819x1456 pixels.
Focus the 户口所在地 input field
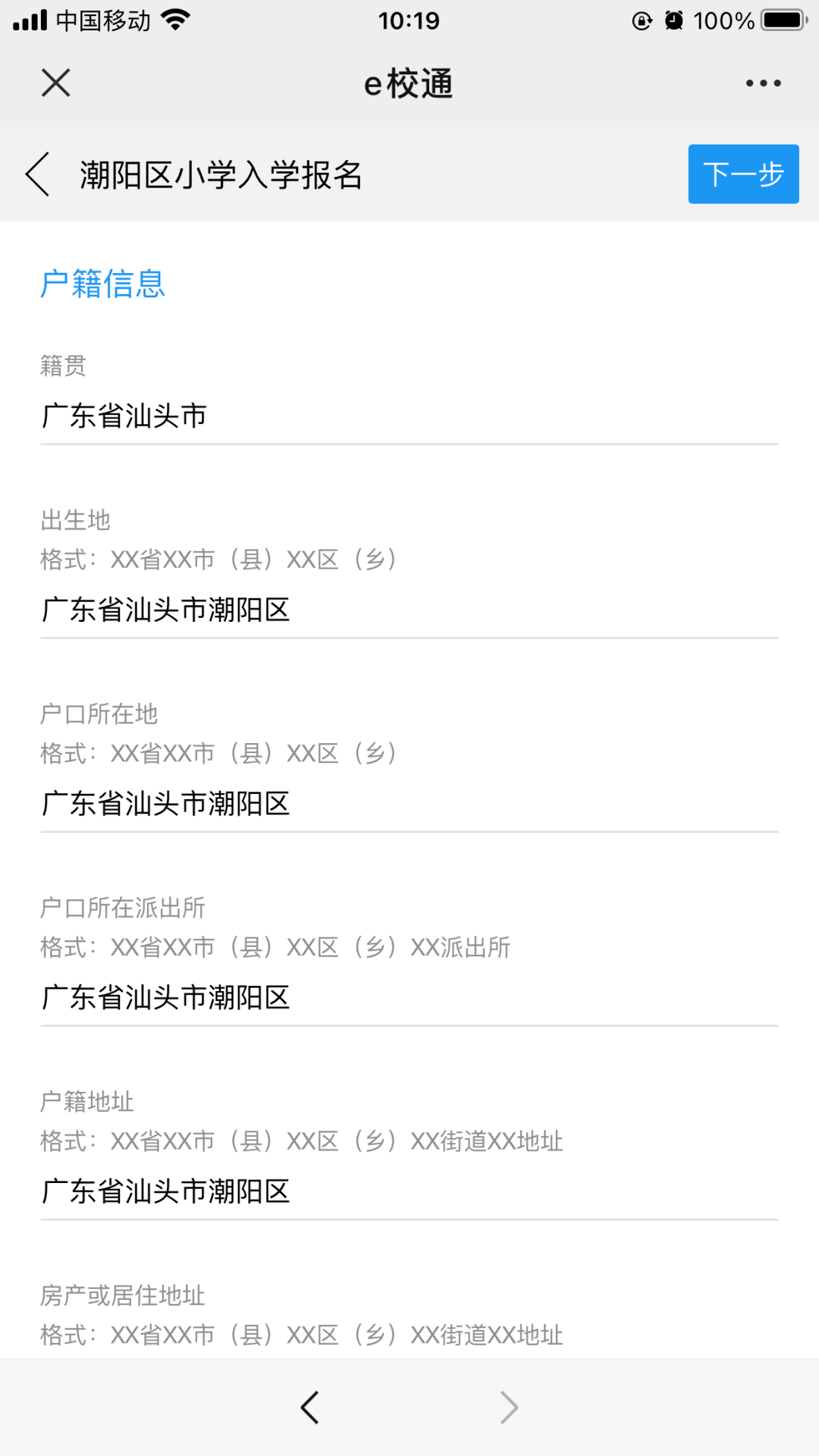click(x=409, y=804)
